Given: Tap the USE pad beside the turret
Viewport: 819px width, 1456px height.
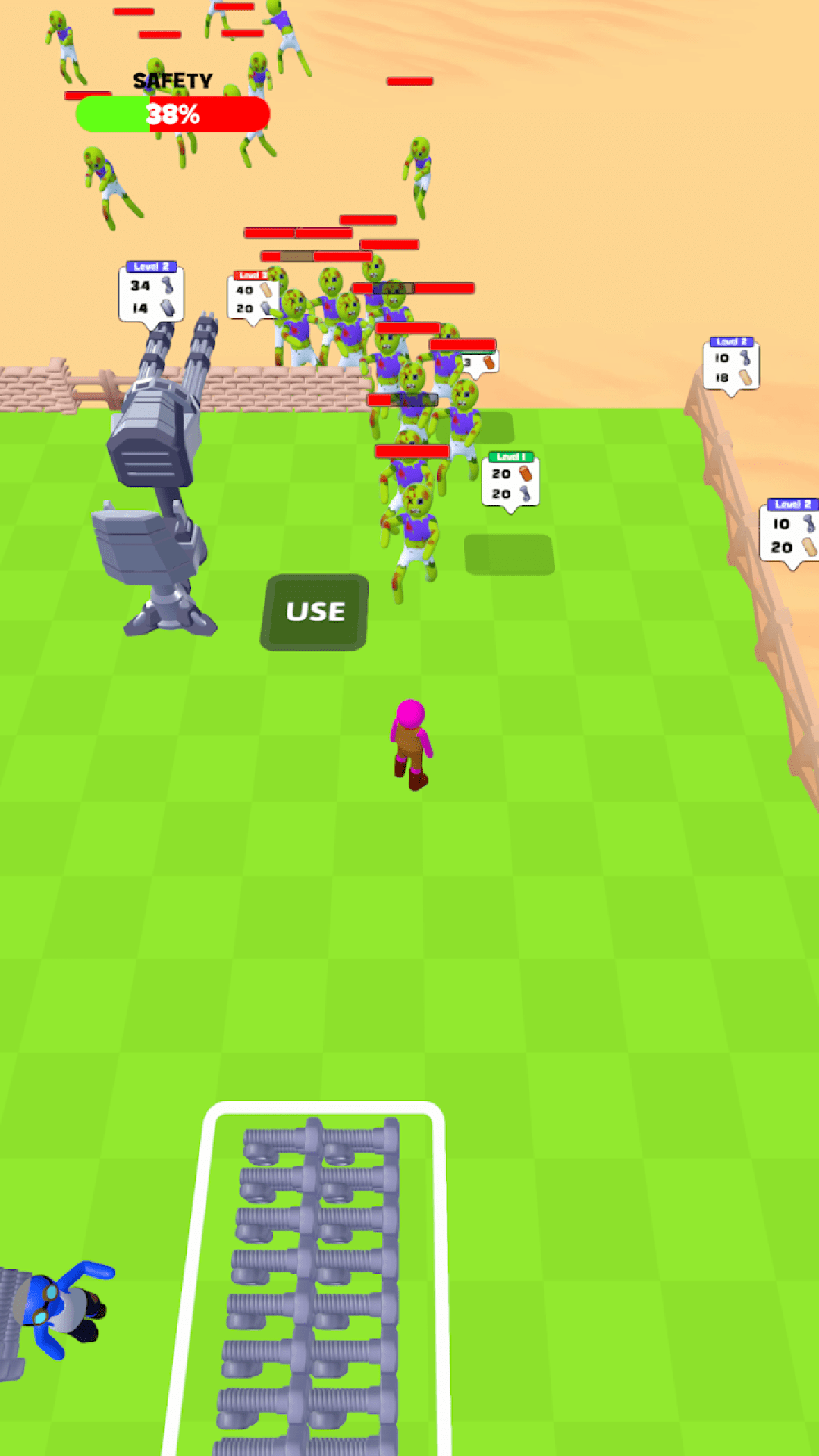Looking at the screenshot, I should point(315,611).
